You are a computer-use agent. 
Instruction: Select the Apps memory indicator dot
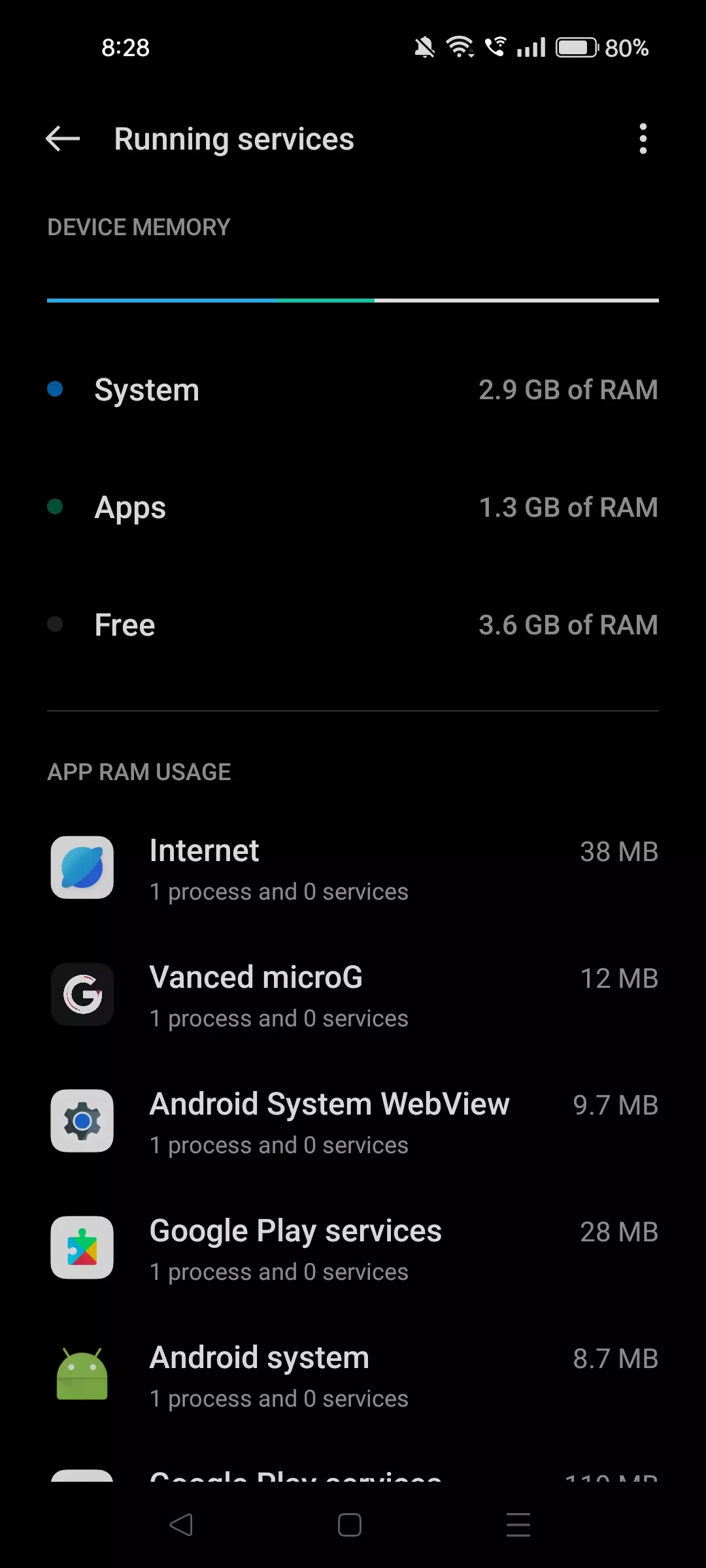pyautogui.click(x=56, y=507)
